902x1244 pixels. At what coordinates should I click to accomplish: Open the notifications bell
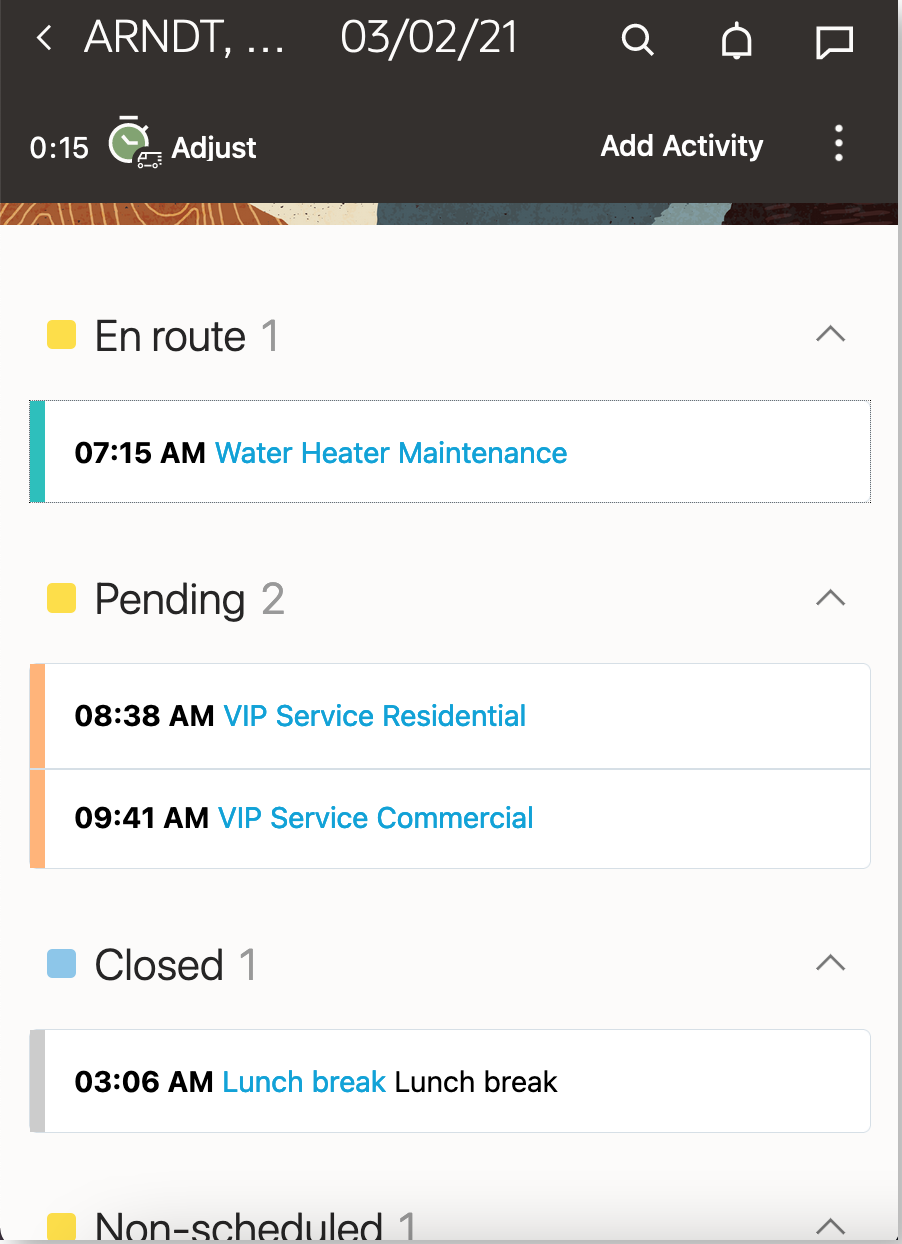tap(736, 41)
